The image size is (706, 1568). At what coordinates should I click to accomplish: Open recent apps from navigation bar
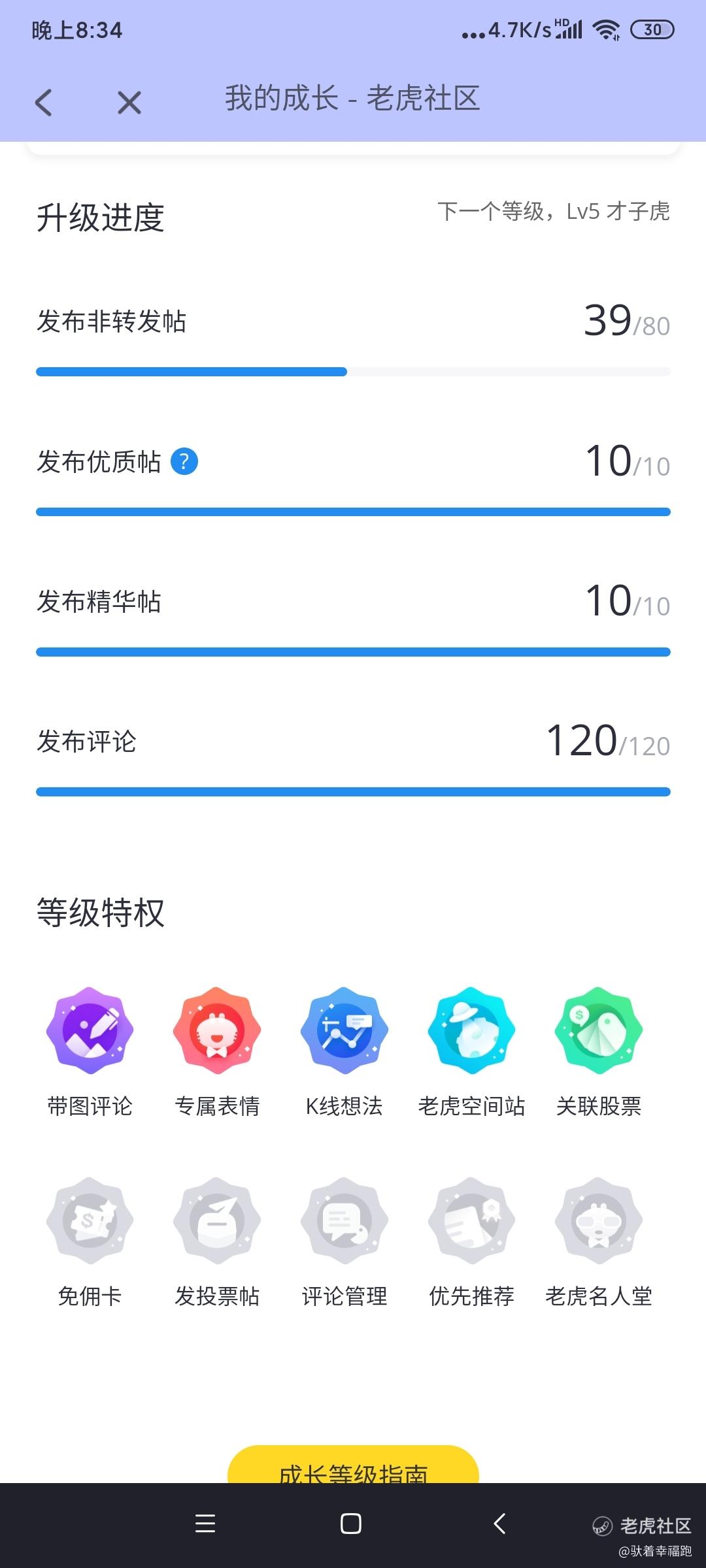(205, 1524)
